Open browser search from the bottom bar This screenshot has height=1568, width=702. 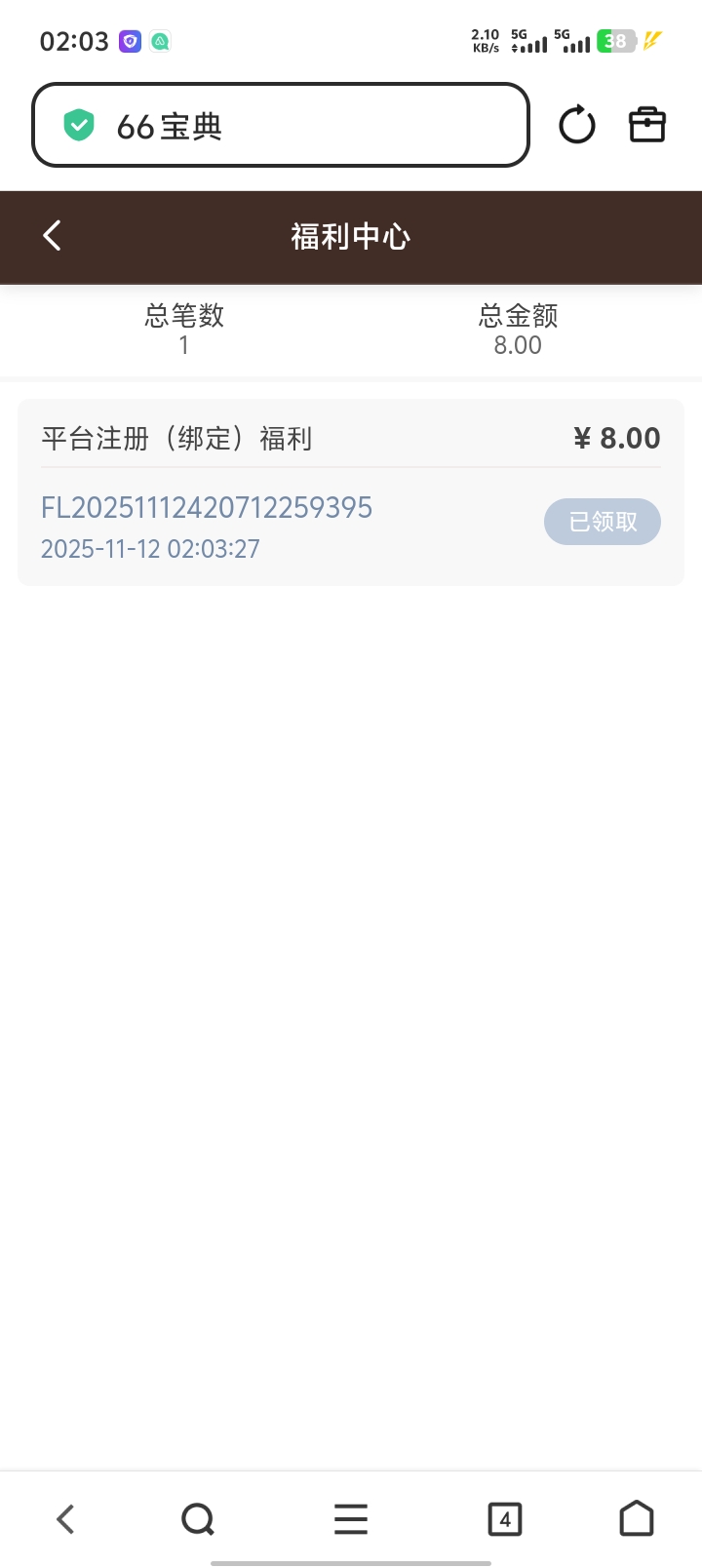click(198, 1518)
